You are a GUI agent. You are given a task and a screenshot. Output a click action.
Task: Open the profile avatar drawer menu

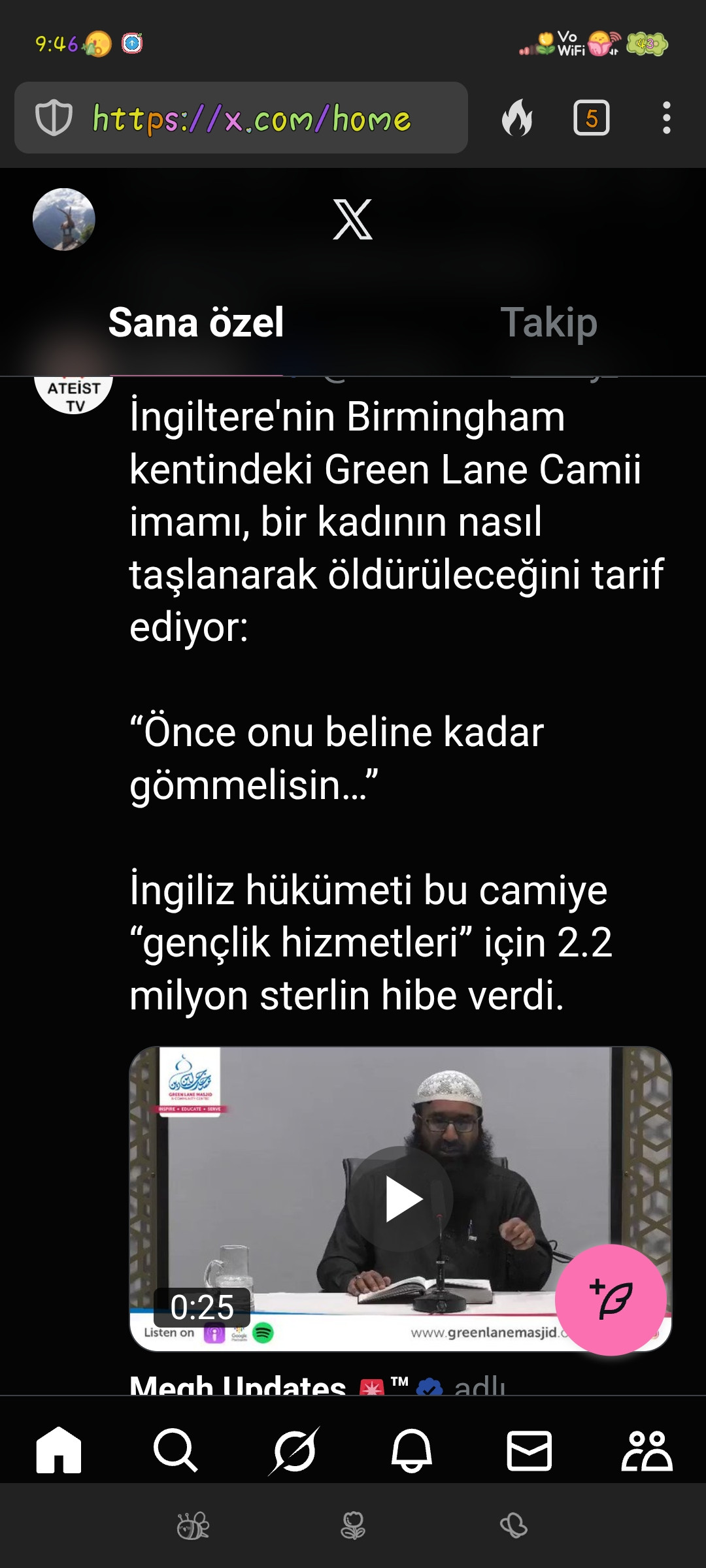pos(64,220)
